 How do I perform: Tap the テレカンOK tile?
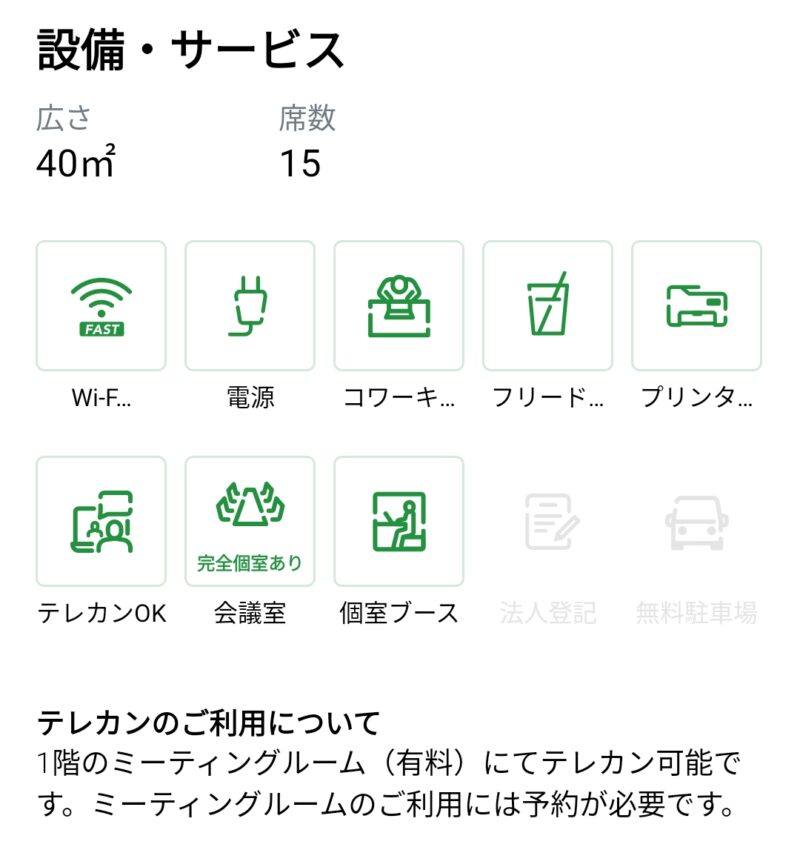pos(101,521)
